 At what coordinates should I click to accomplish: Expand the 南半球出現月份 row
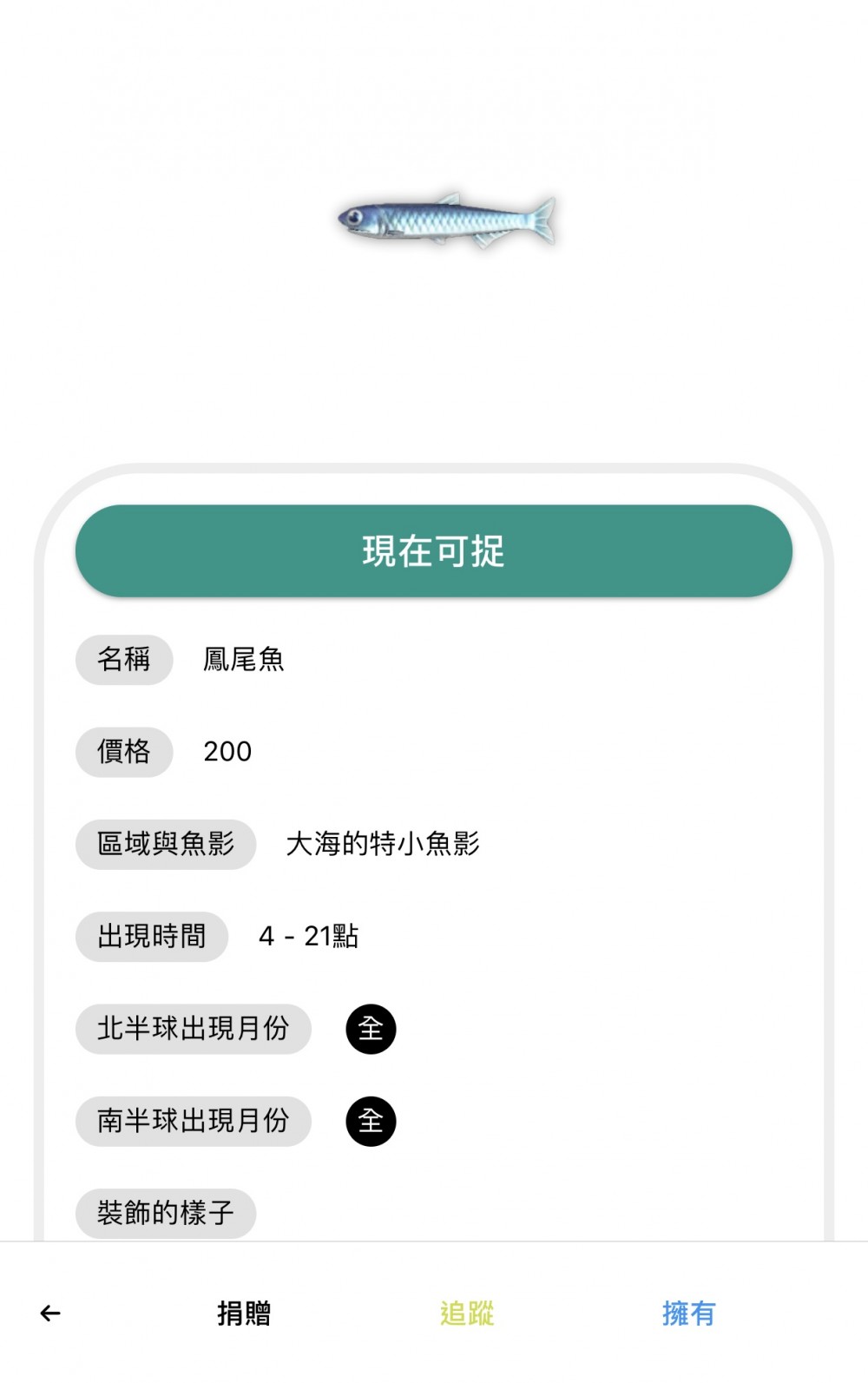tap(193, 1121)
